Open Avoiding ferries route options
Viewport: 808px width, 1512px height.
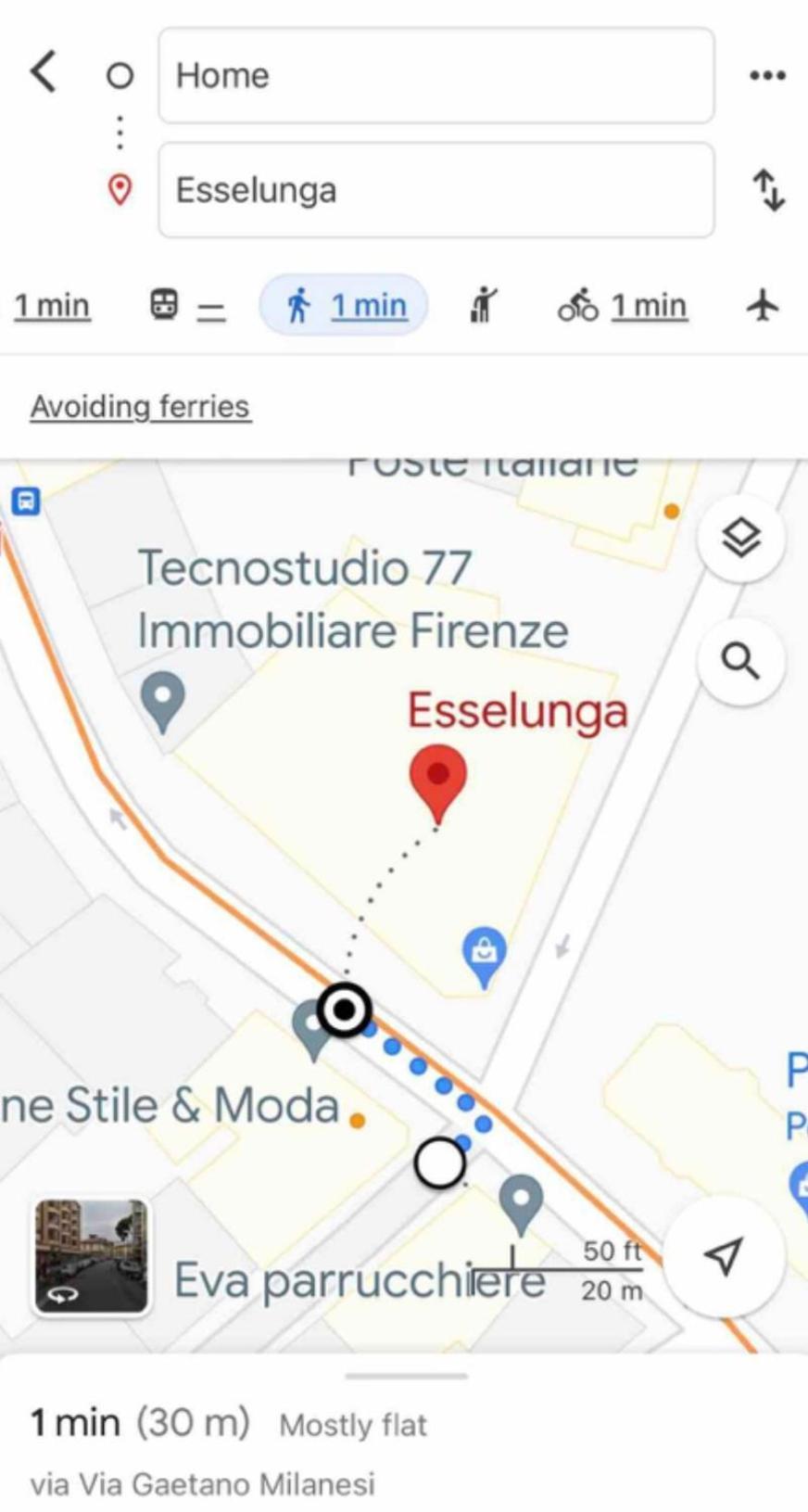(140, 406)
